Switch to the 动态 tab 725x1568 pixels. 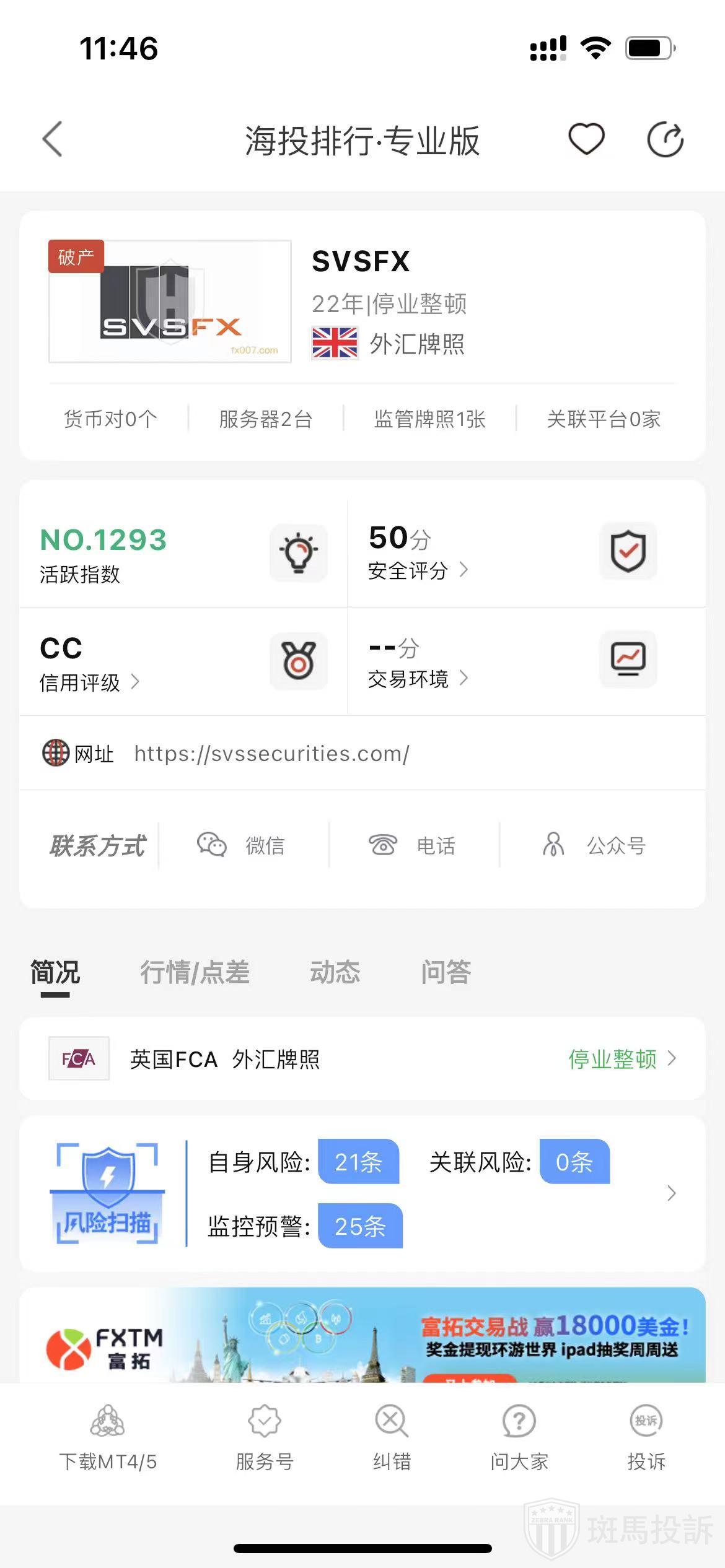pyautogui.click(x=335, y=972)
